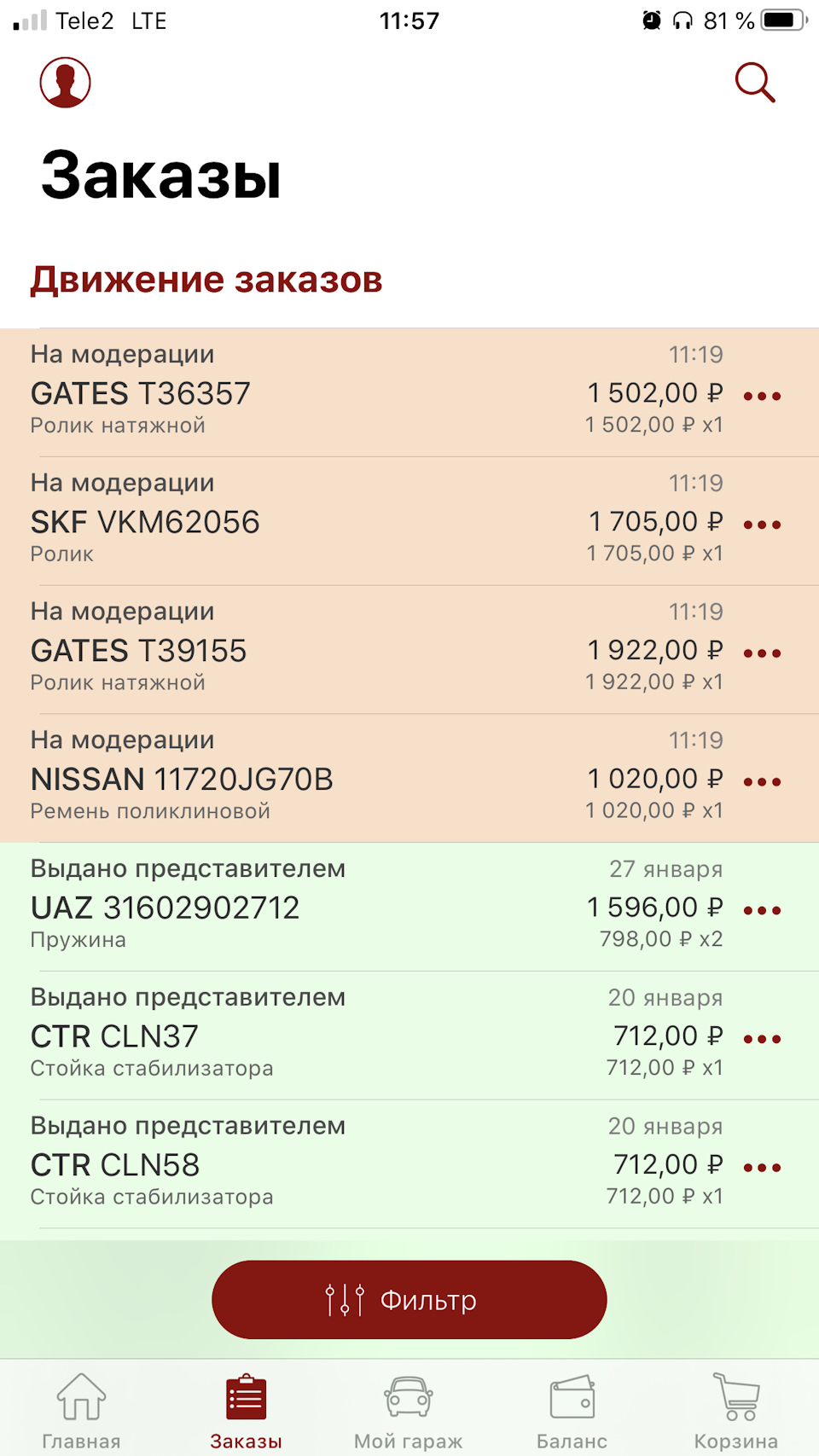Open the Фильтр button
This screenshot has width=819, height=1456.
pos(409,1299)
